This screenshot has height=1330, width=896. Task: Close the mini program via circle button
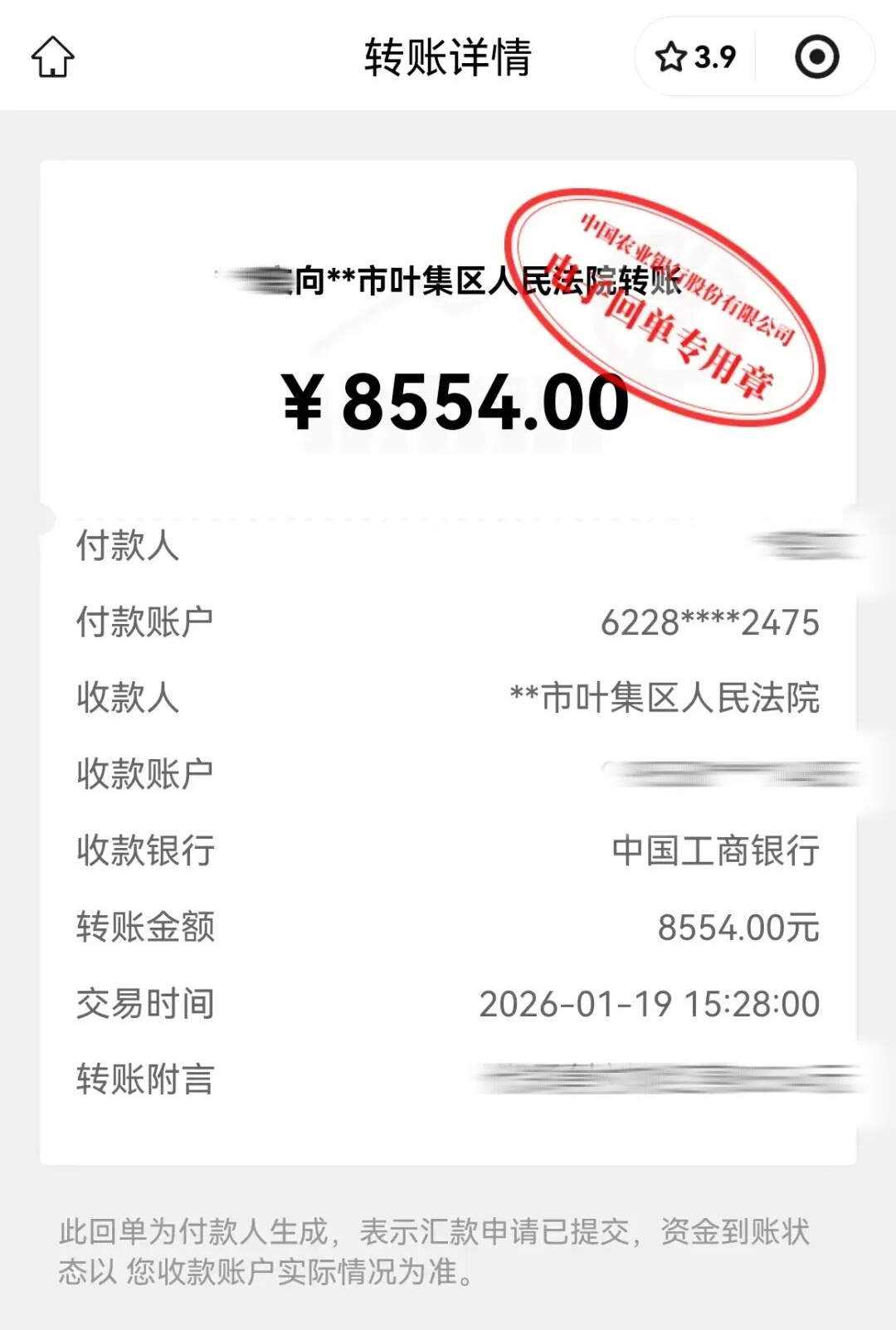[x=816, y=57]
